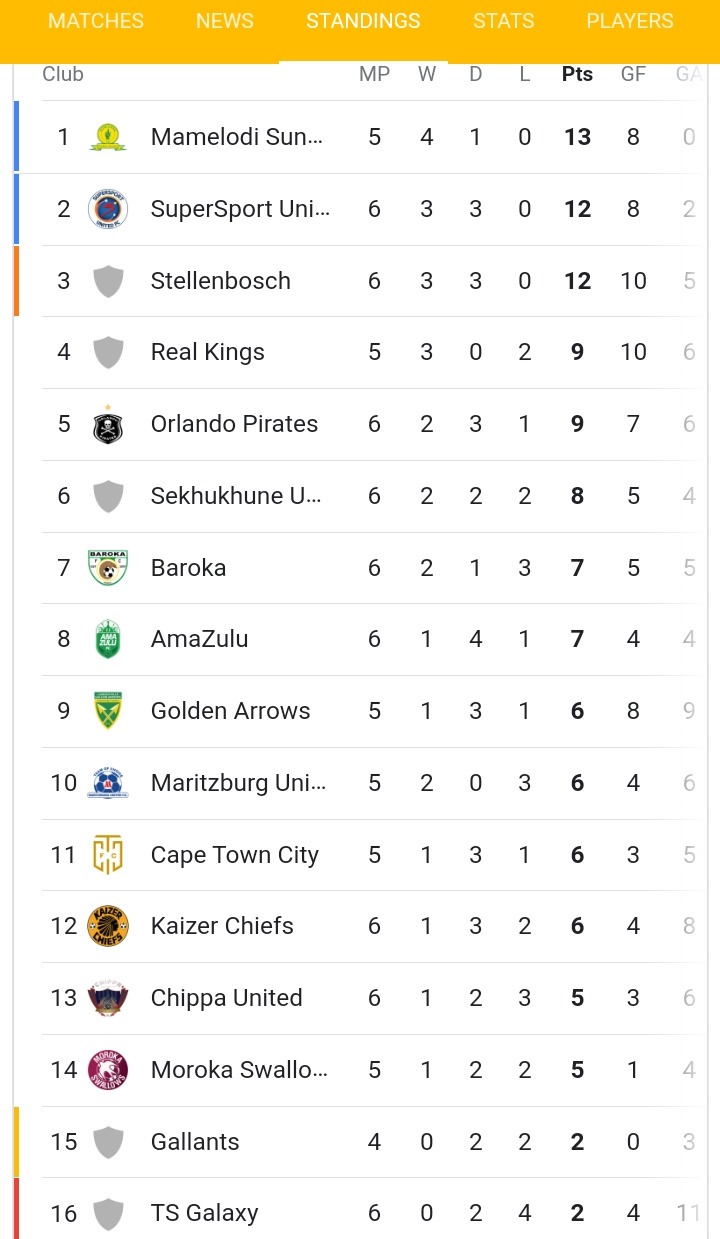720x1239 pixels.
Task: Open Kaizer Chiefs team page
Action: pyautogui.click(x=360, y=926)
